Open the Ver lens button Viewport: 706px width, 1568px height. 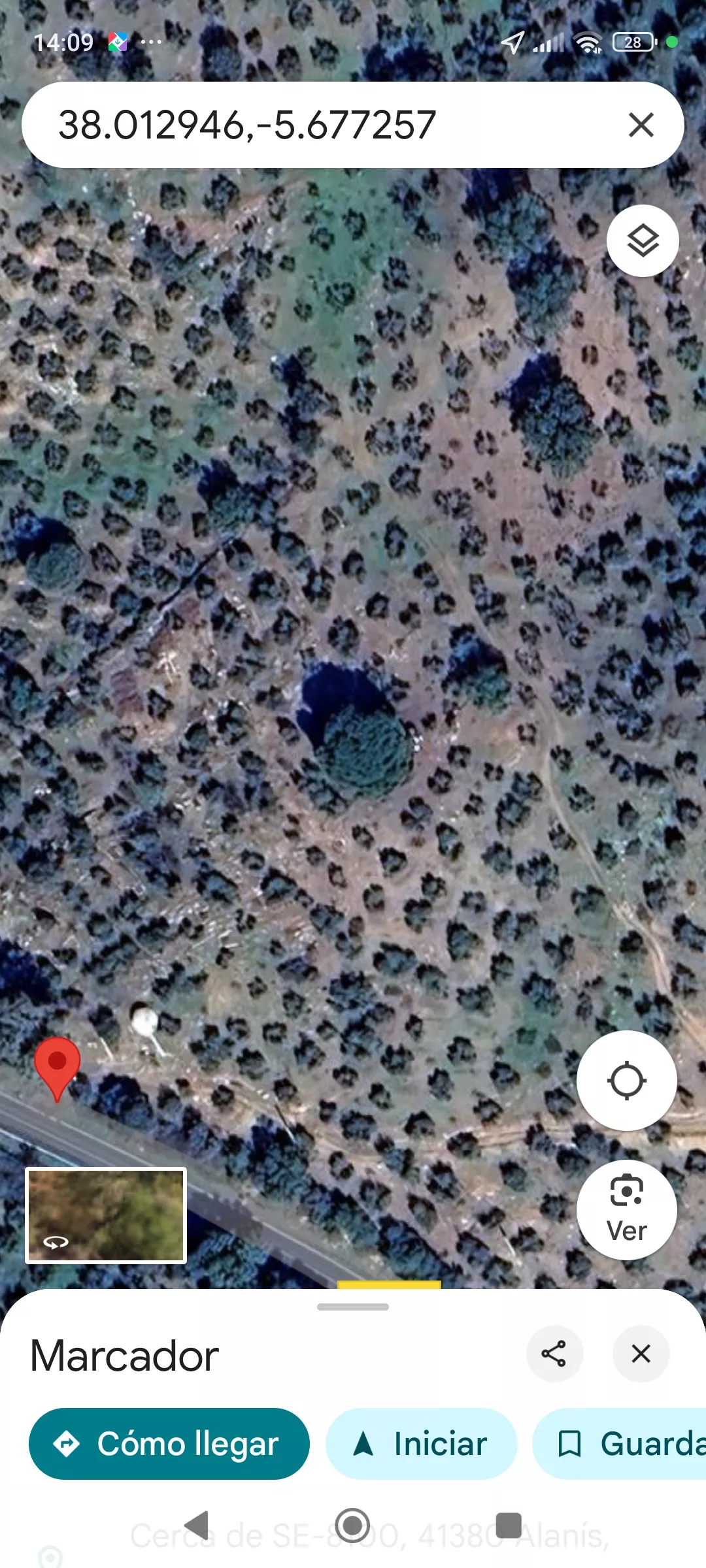click(x=626, y=1210)
